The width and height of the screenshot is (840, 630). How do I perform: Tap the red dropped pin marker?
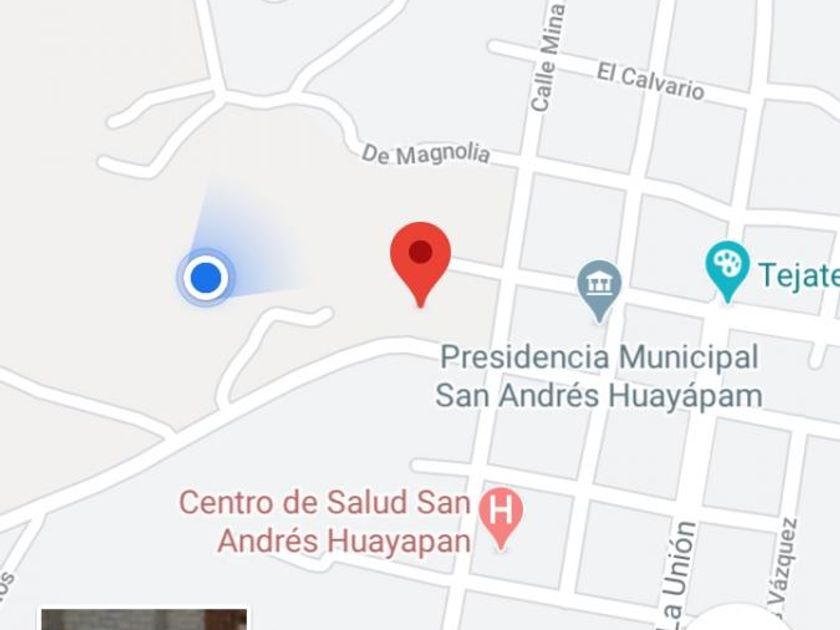click(x=420, y=256)
